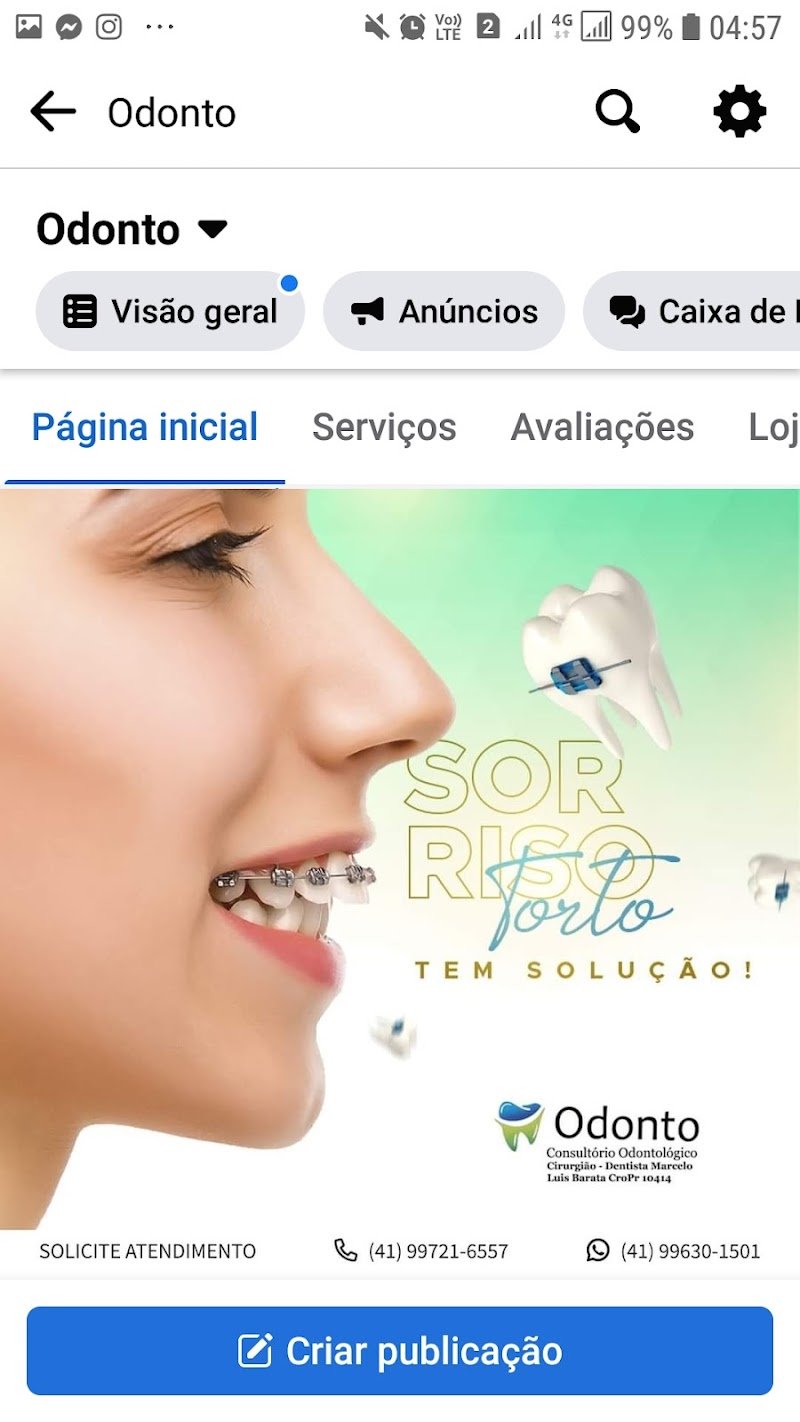Click SOLICITE ATENDIMENTO text

coord(146,1250)
